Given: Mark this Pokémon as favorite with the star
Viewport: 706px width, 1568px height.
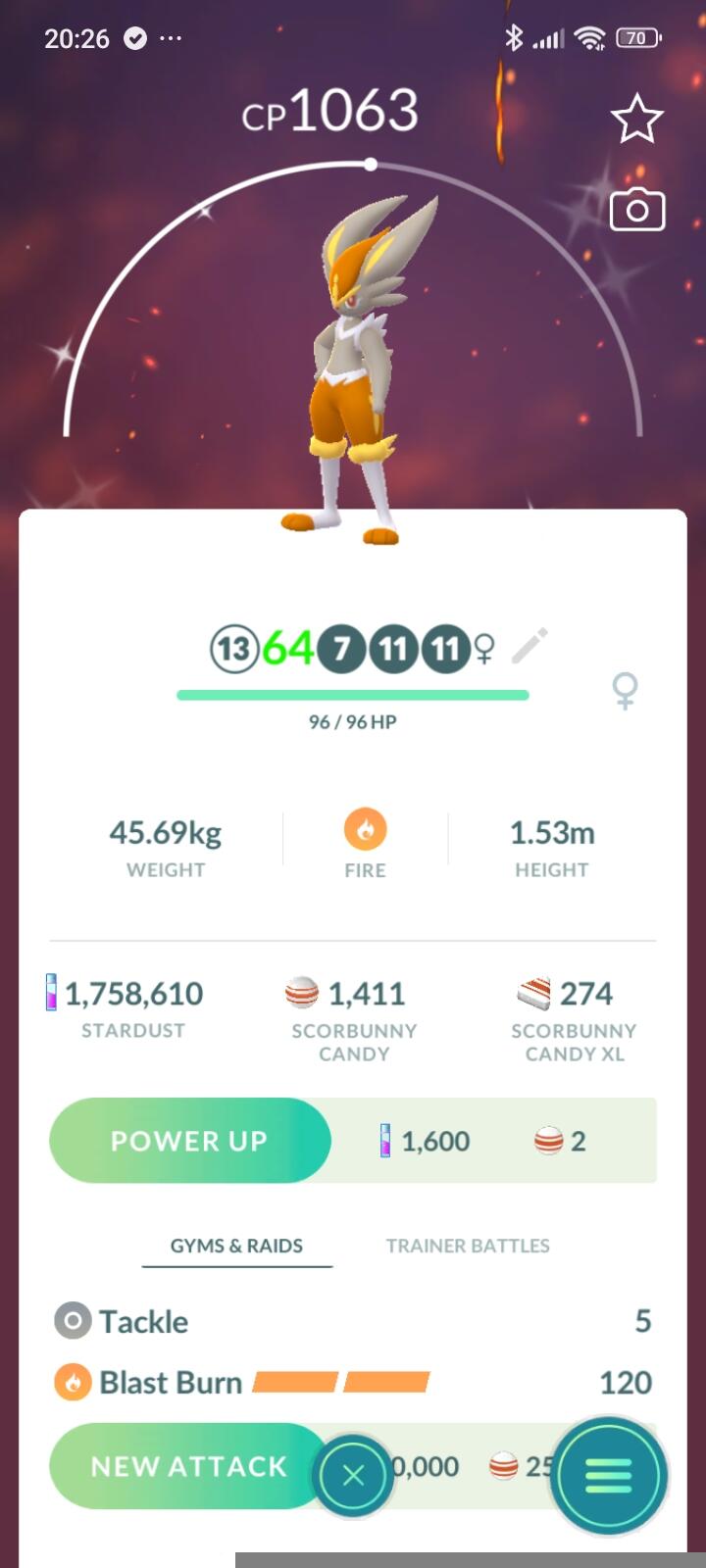Looking at the screenshot, I should click(x=636, y=119).
